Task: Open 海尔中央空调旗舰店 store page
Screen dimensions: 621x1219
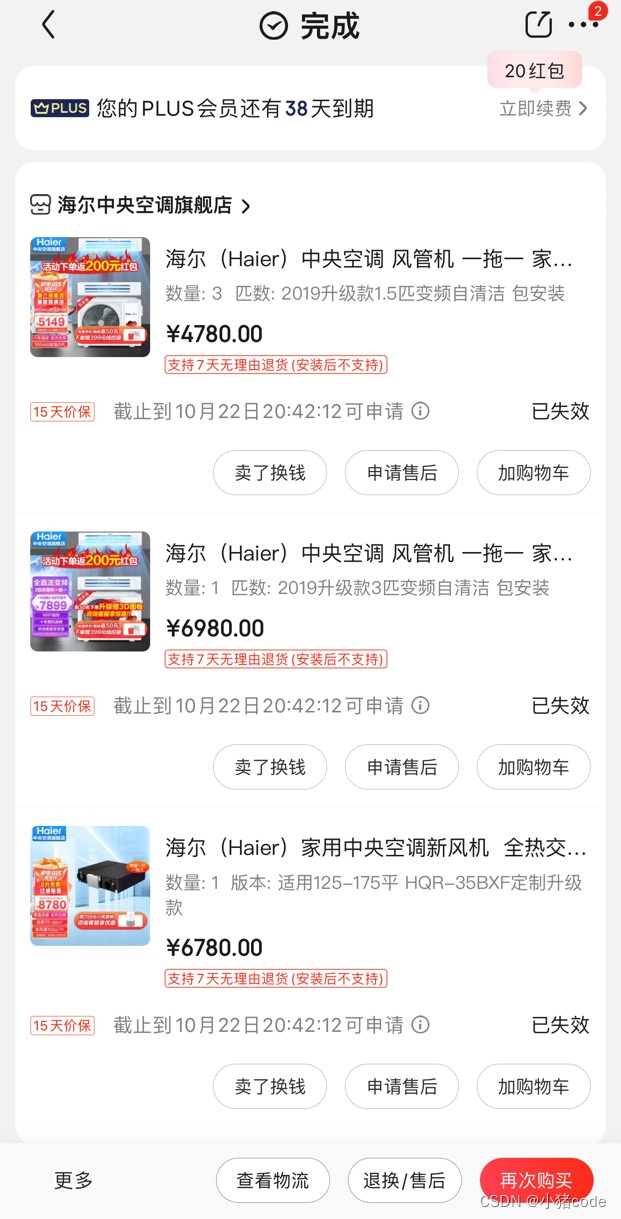Action: pyautogui.click(x=145, y=205)
